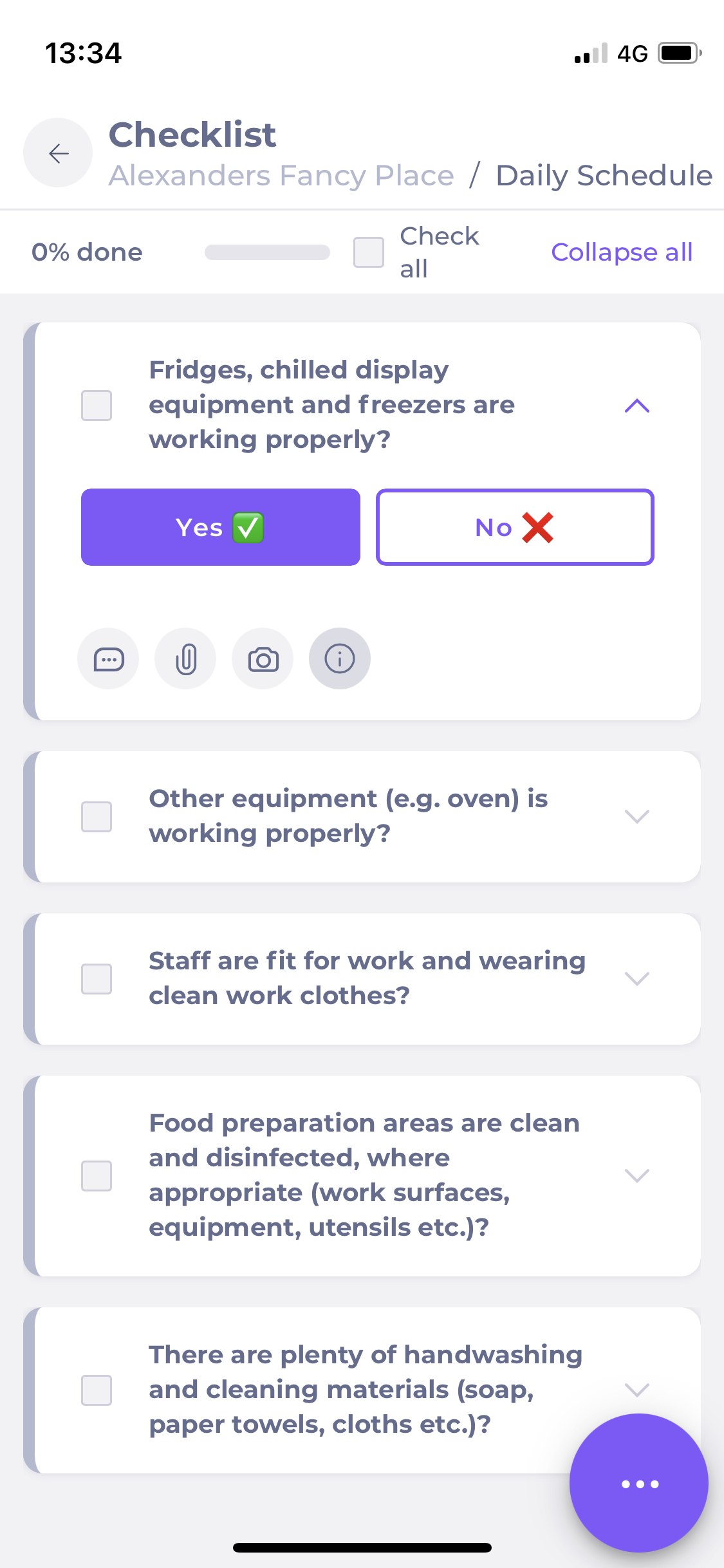Attach a file with the paperclip icon
This screenshot has height=1568, width=724.
click(x=185, y=659)
